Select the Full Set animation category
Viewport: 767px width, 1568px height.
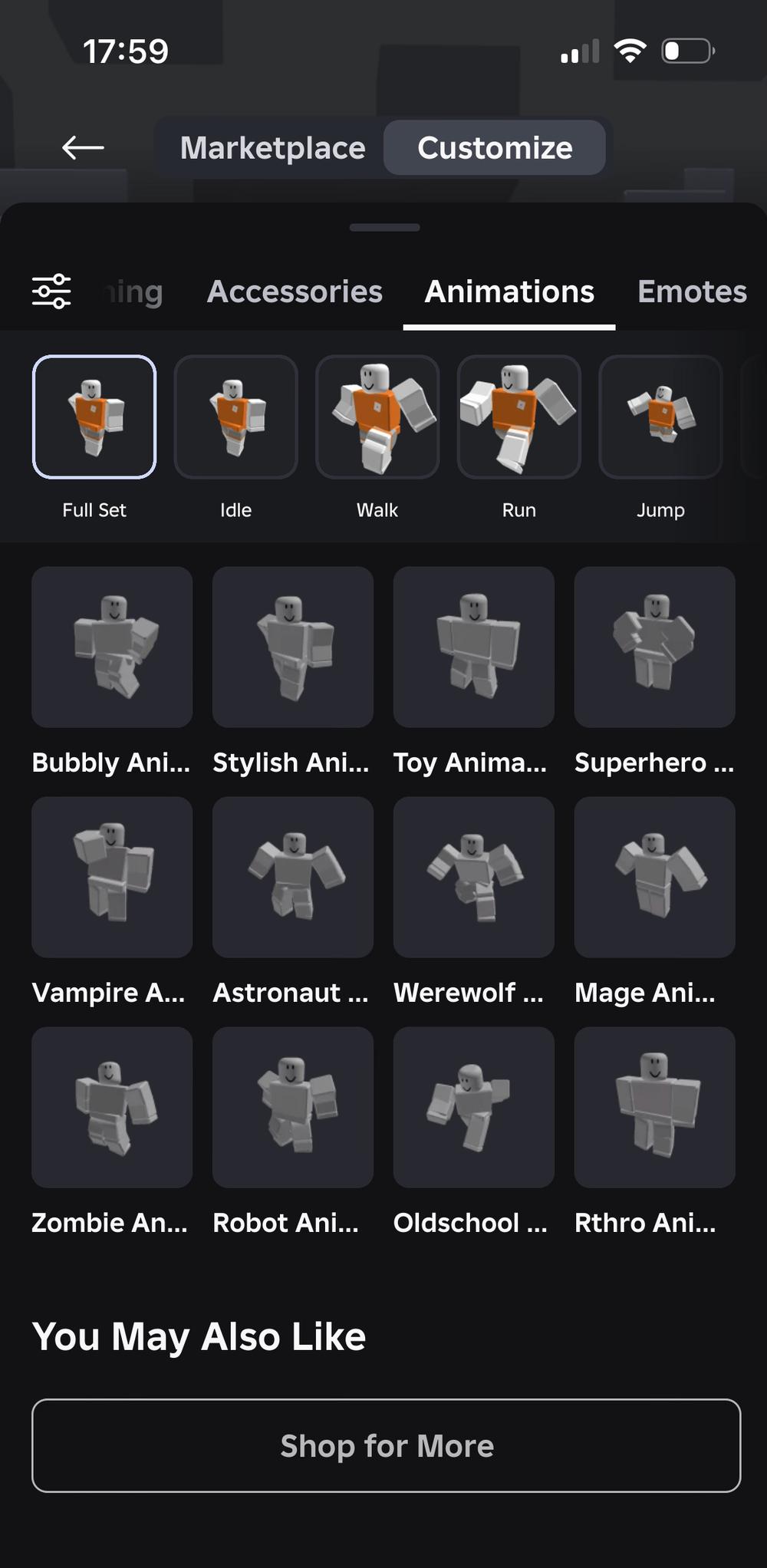click(94, 417)
